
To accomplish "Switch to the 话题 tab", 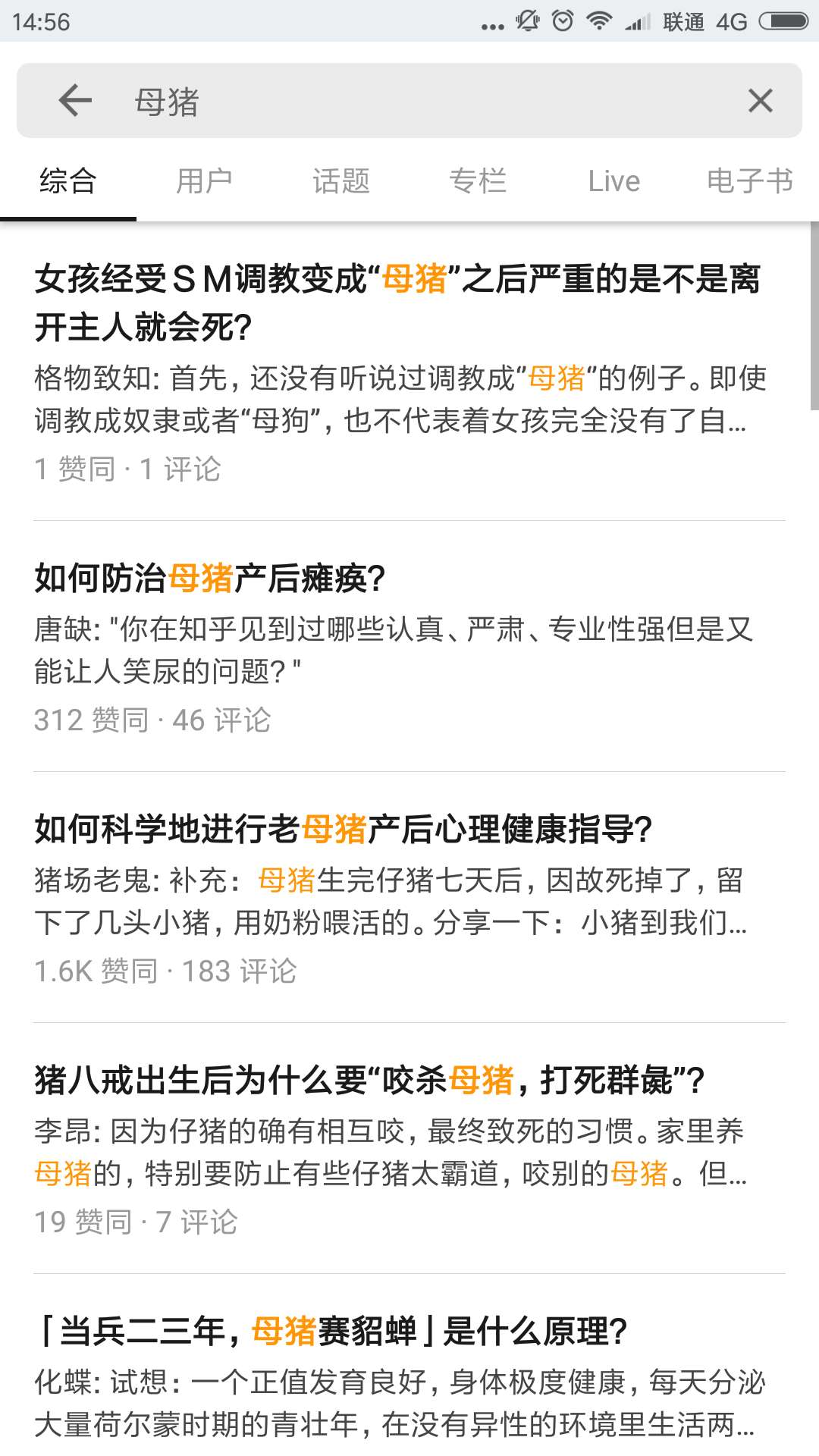I will (x=341, y=181).
